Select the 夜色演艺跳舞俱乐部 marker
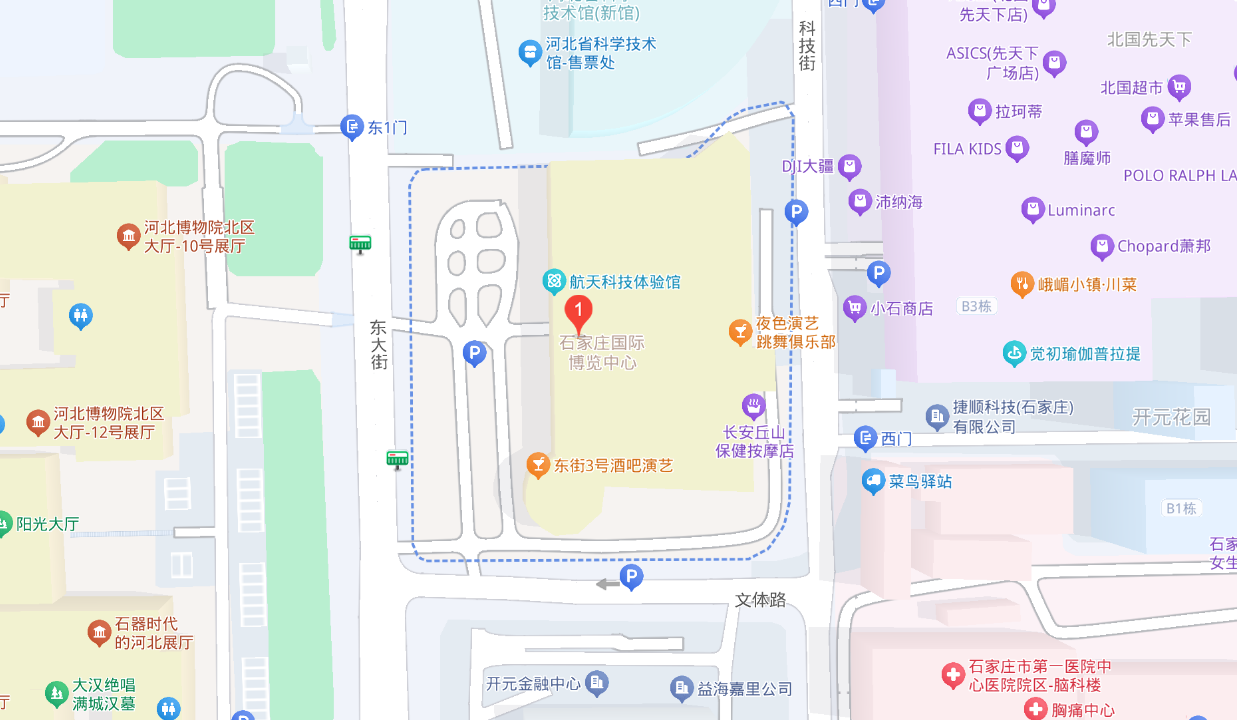1237x720 pixels. [740, 332]
